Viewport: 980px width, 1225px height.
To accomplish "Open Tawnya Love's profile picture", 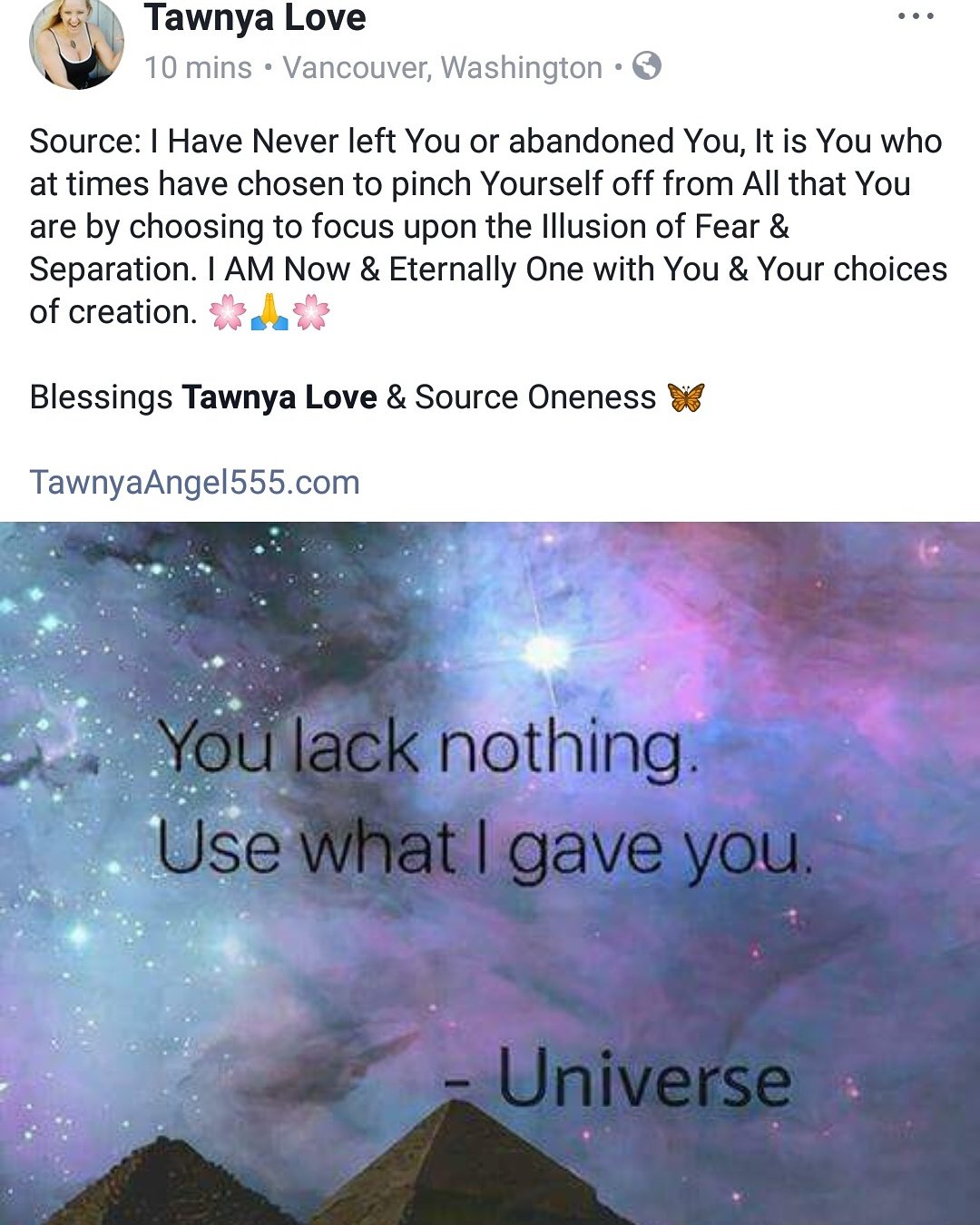I will [76, 44].
